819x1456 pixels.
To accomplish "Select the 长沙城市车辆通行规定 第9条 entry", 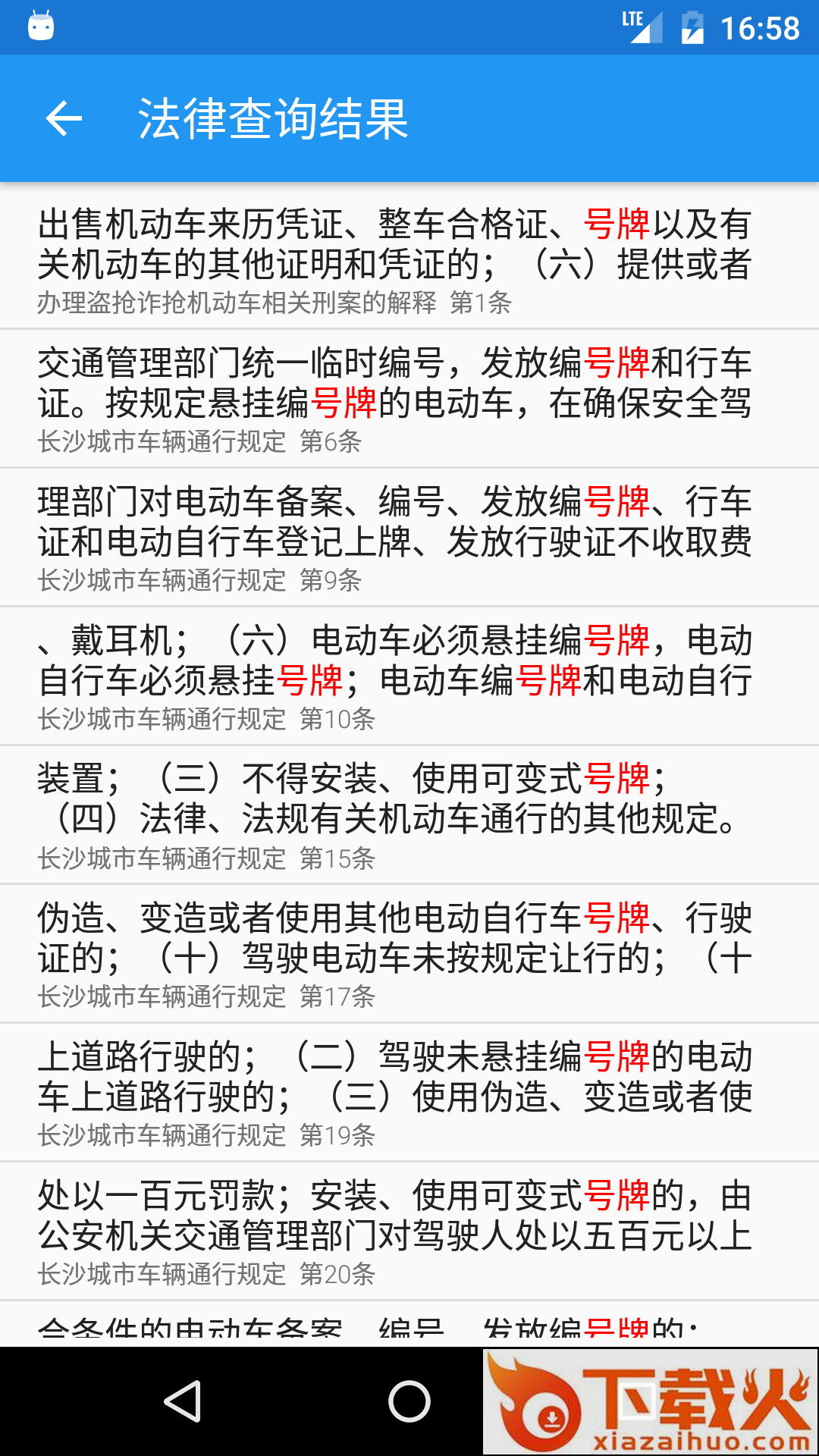I will tap(409, 538).
